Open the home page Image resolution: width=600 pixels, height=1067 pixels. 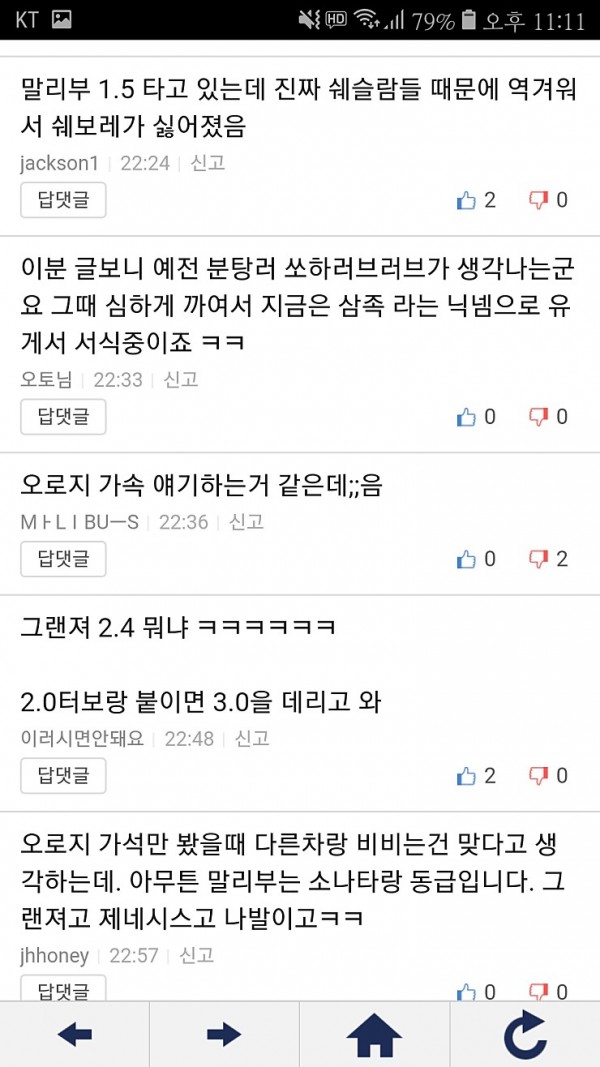(x=374, y=1034)
